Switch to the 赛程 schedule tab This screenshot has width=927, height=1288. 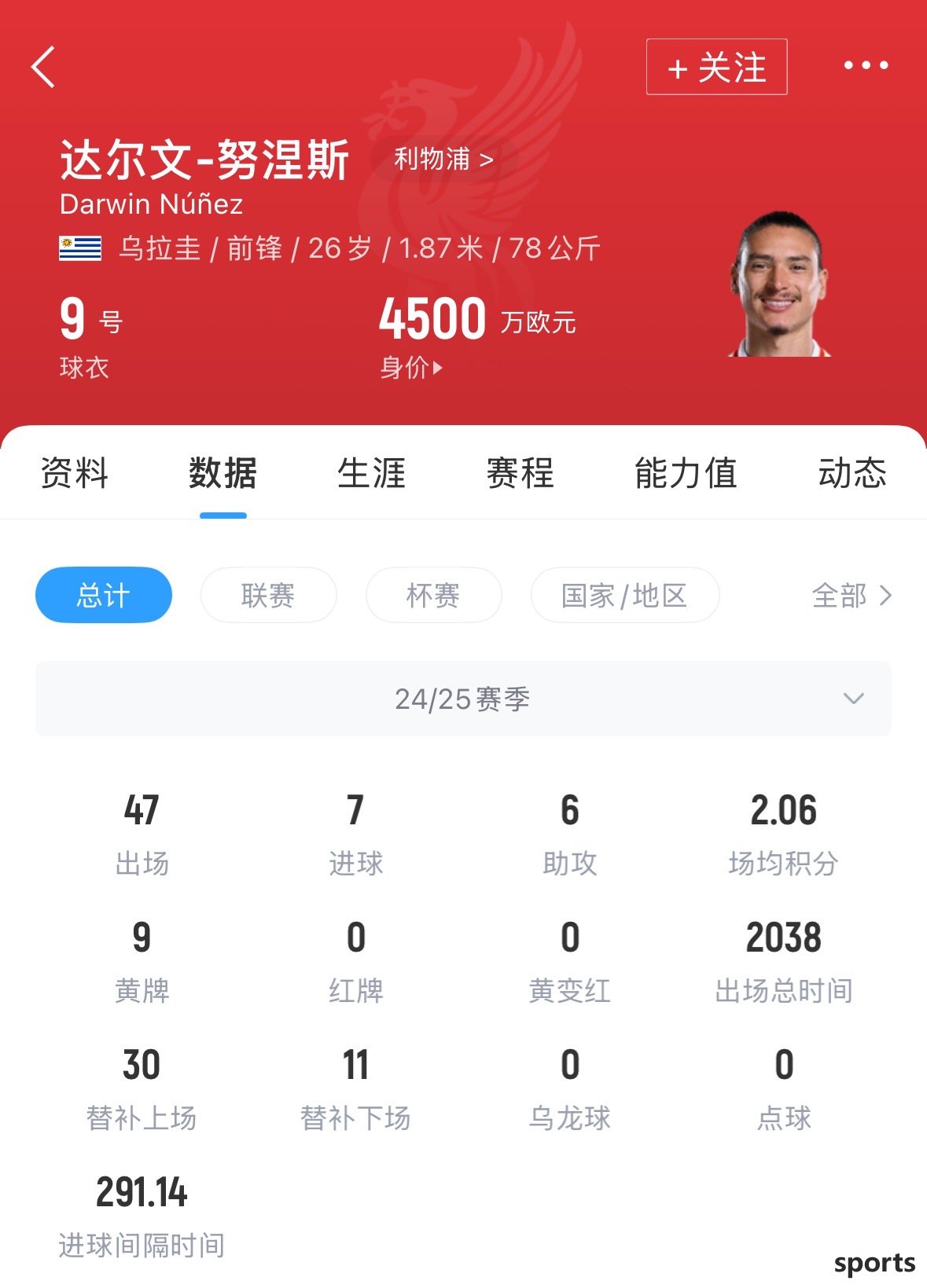520,473
